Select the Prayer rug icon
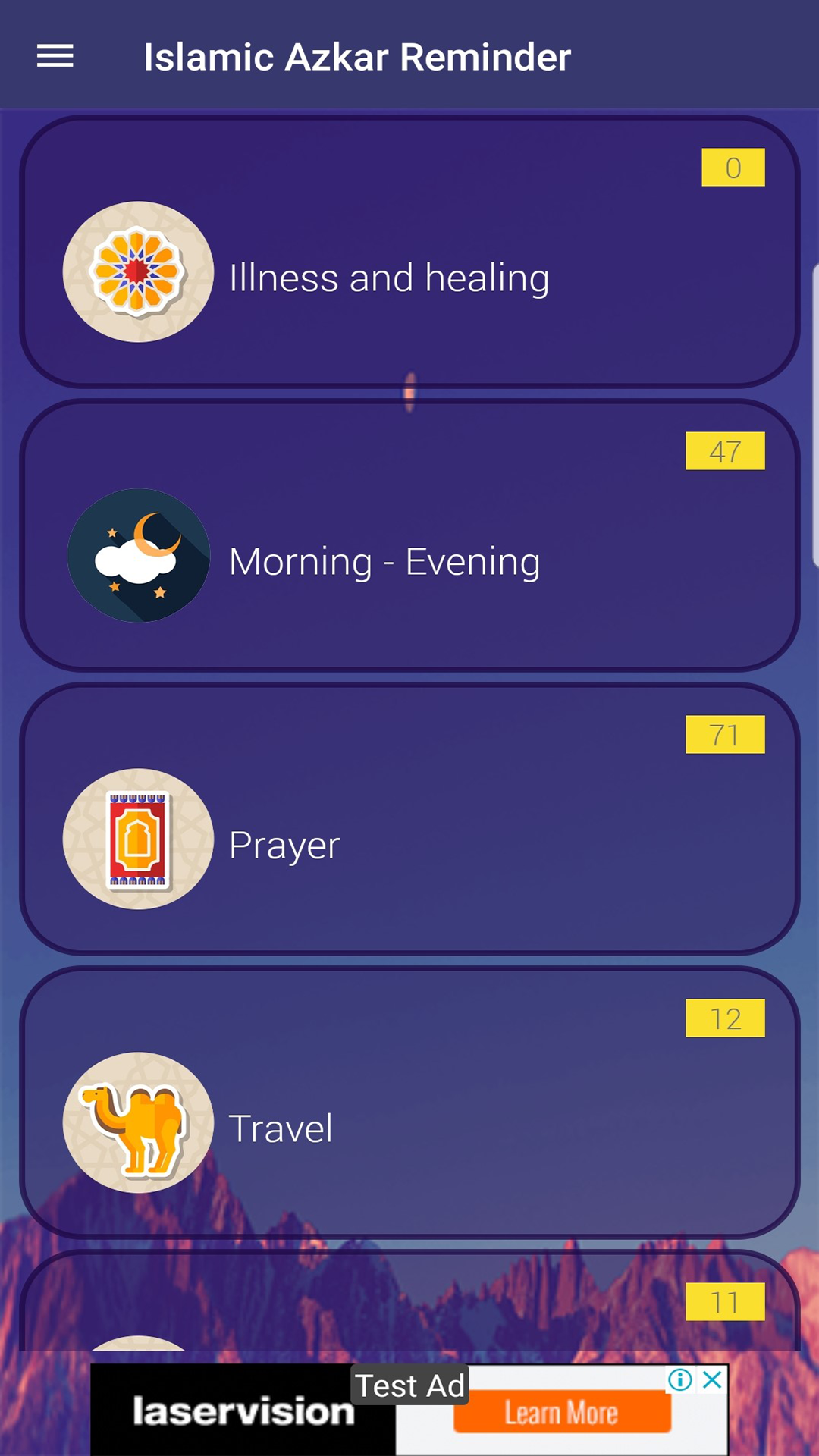 [x=139, y=839]
